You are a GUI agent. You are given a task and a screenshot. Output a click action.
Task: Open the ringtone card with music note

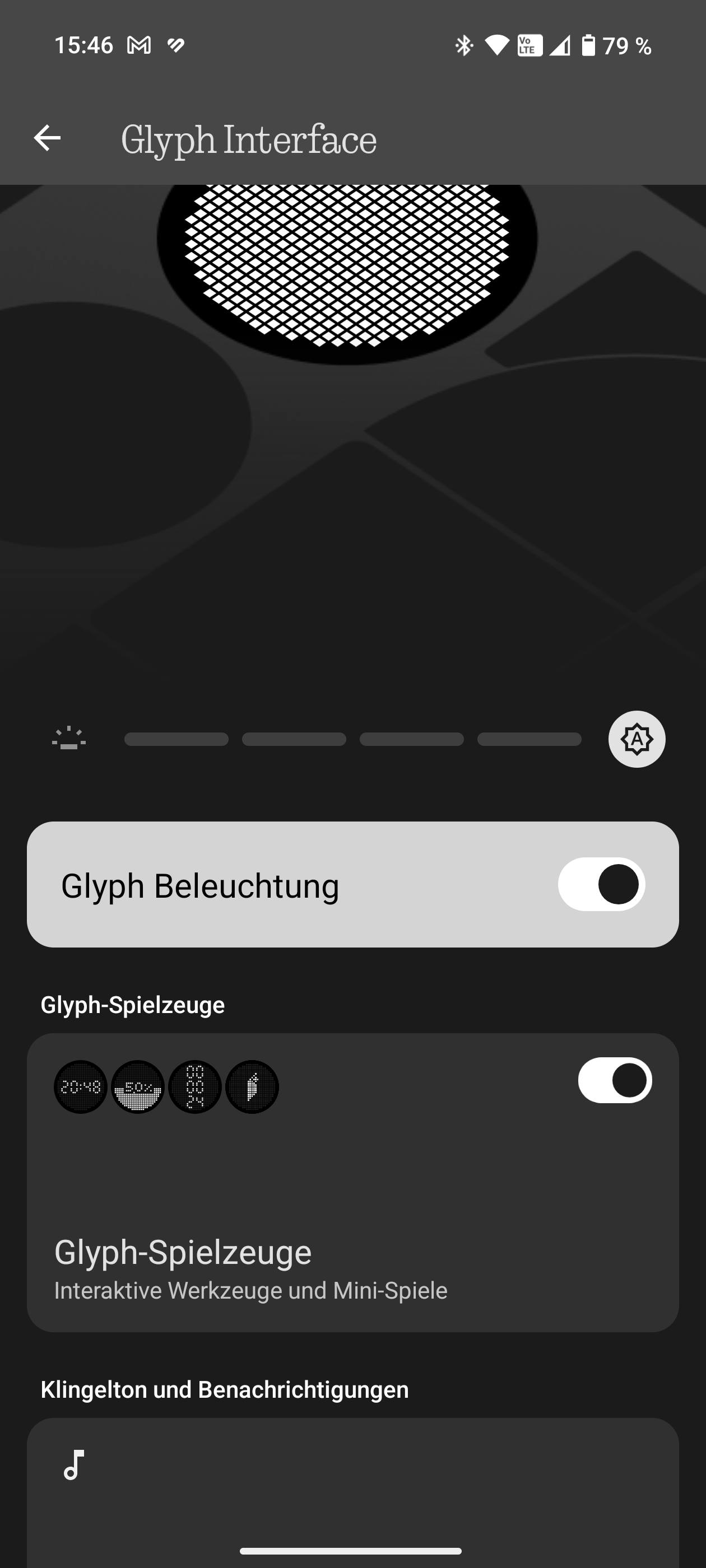pyautogui.click(x=352, y=1492)
